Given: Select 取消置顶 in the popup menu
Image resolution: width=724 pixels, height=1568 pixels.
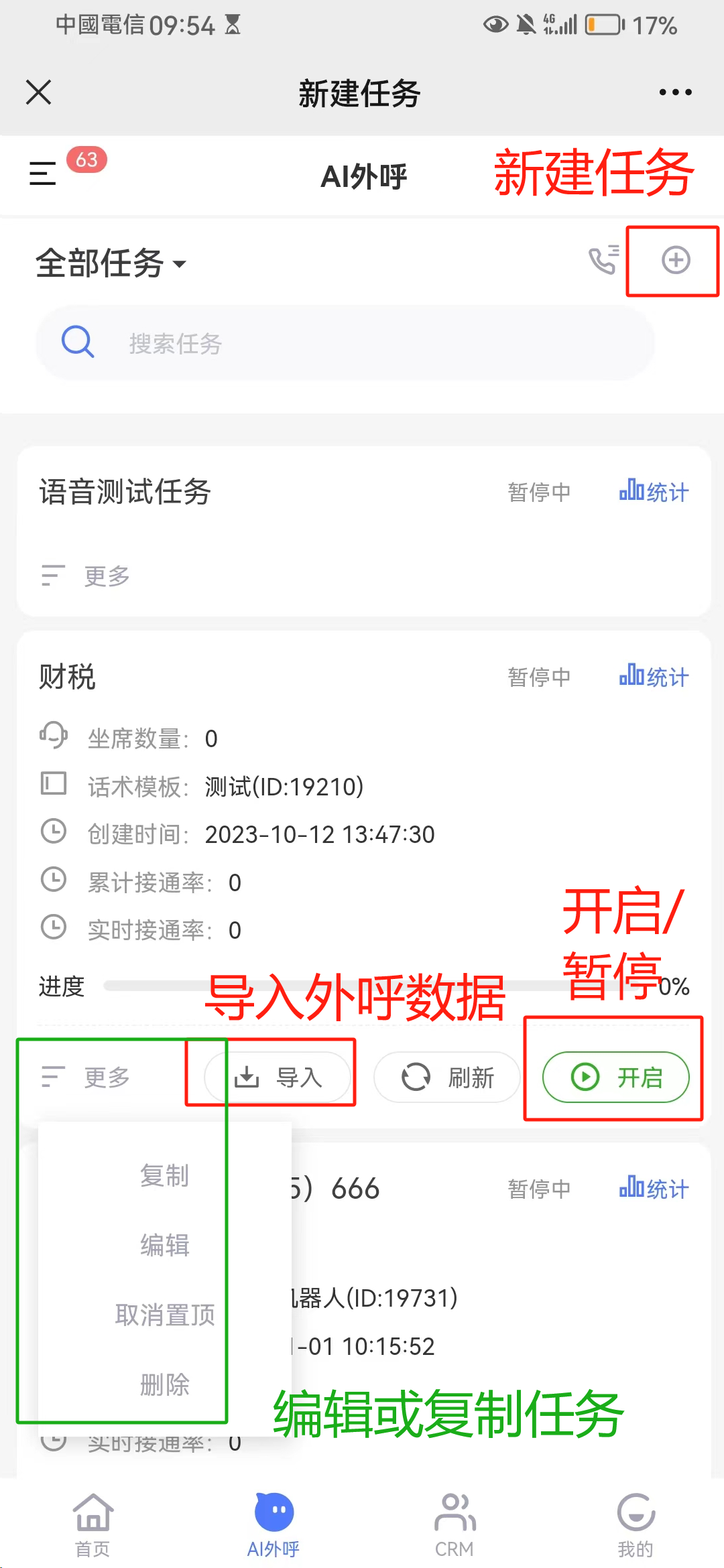Looking at the screenshot, I should click(165, 1315).
